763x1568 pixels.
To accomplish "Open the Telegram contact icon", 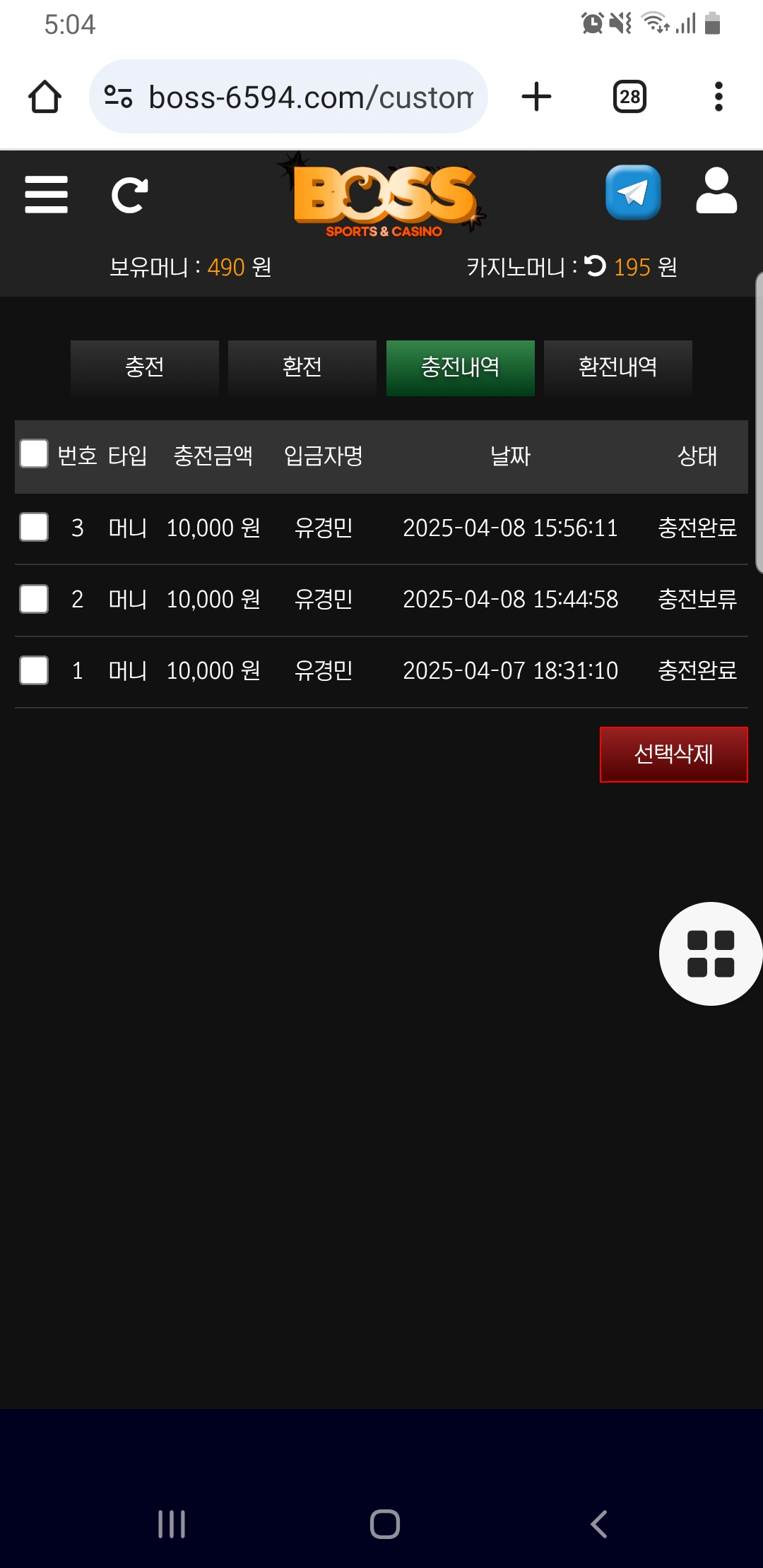I will point(633,193).
